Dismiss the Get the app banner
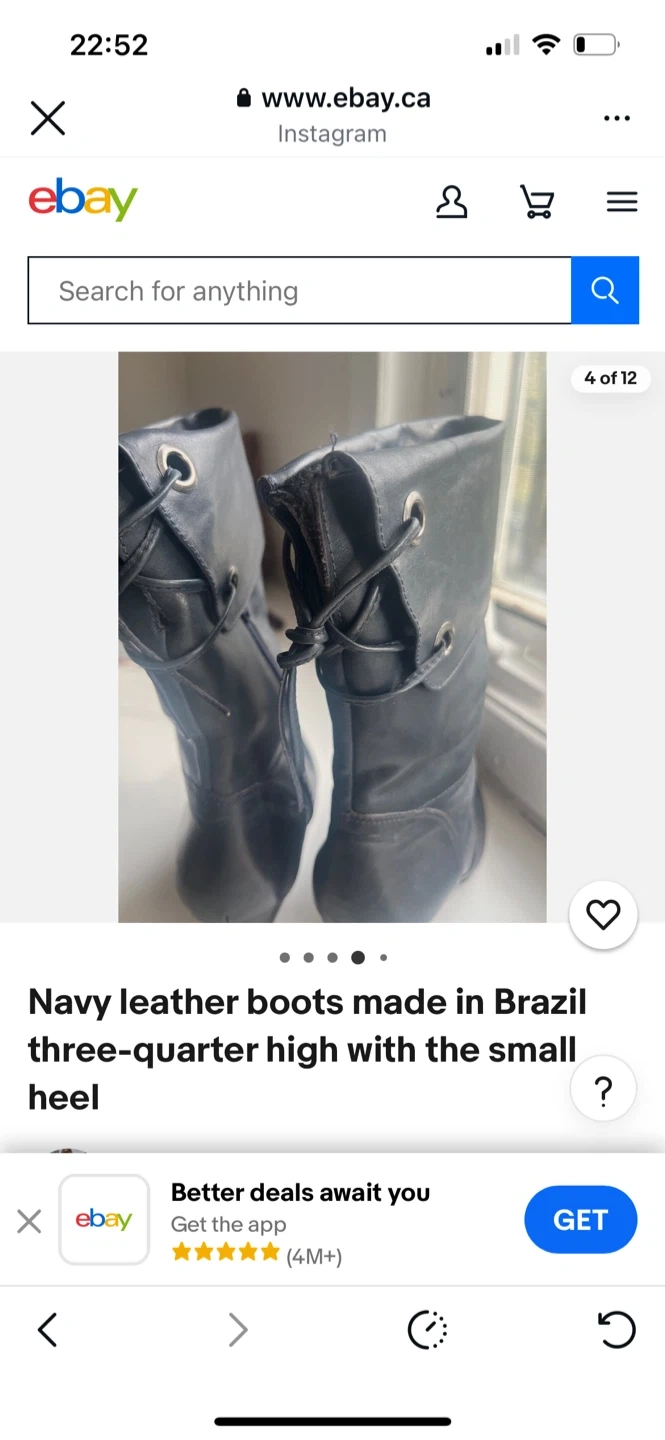 (29, 1220)
